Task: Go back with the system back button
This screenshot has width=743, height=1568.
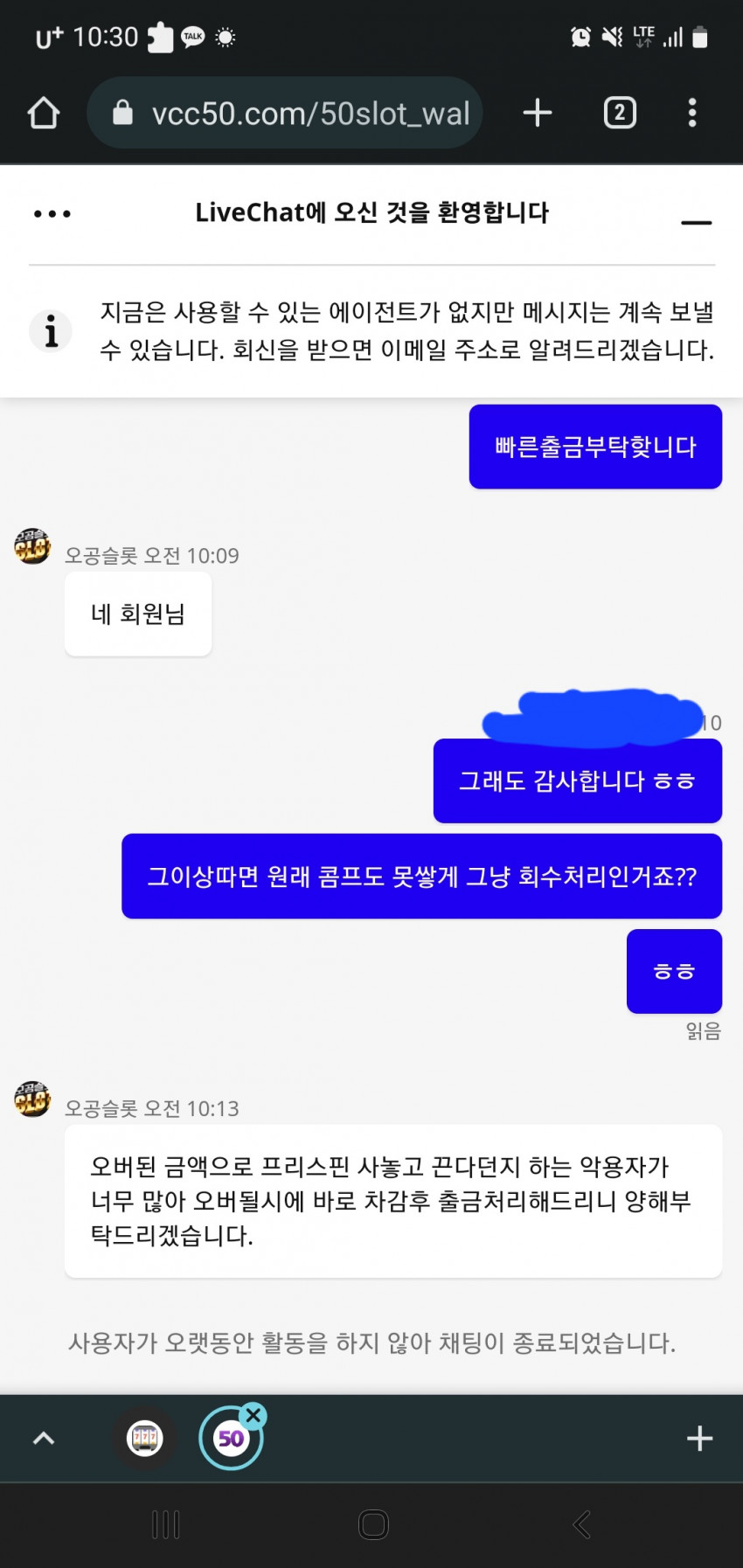Action: coord(581,1524)
